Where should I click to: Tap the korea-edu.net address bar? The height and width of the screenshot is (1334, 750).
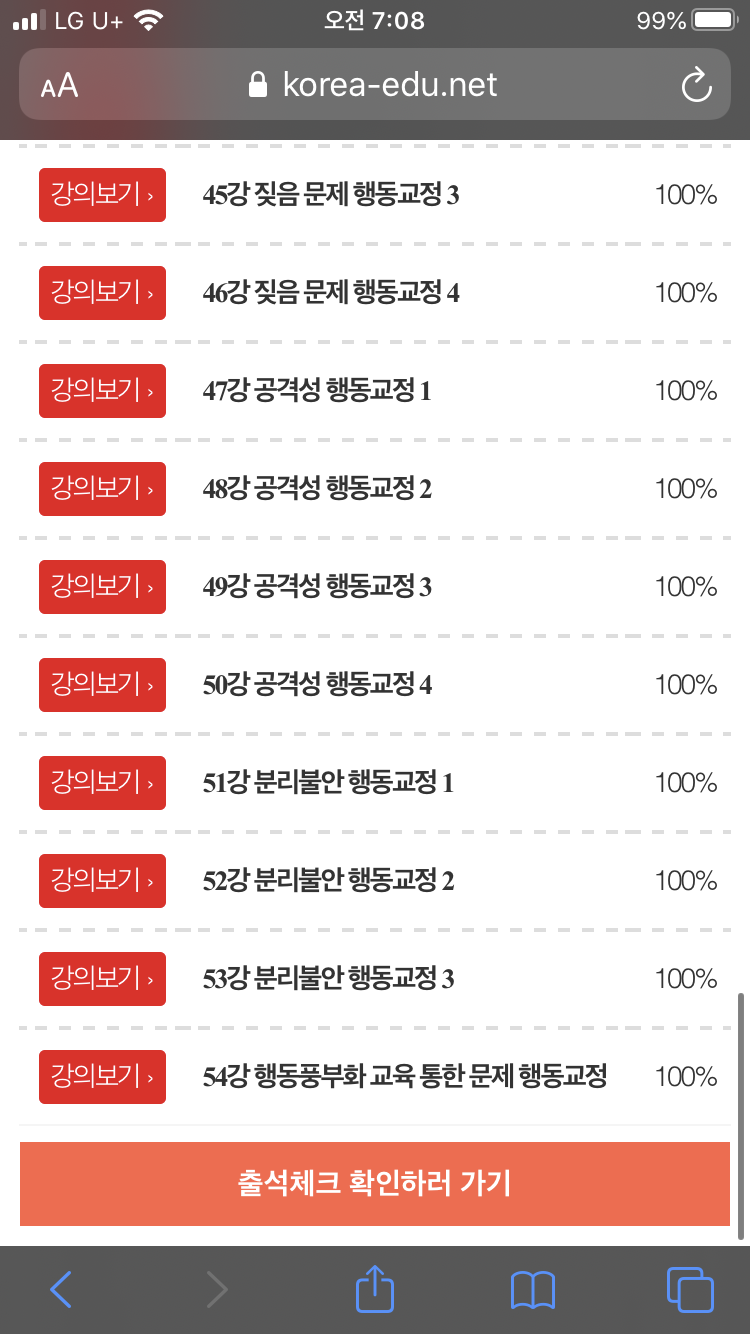375,85
